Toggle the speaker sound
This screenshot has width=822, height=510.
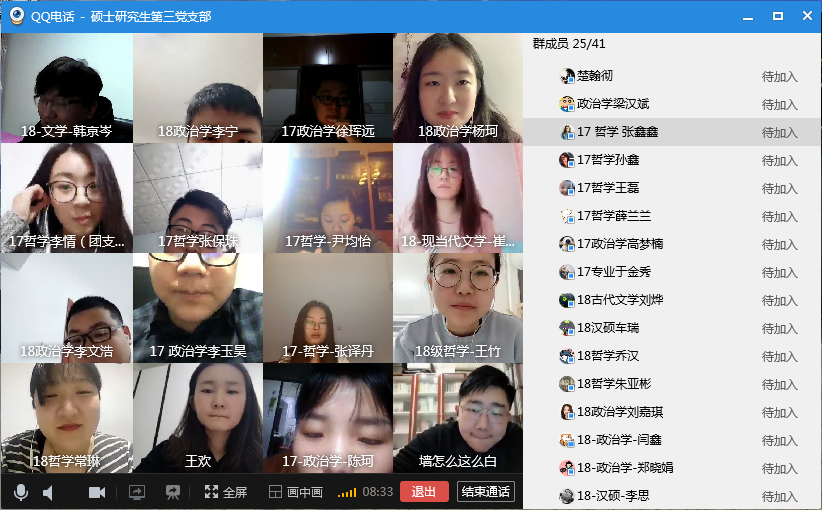tap(48, 492)
